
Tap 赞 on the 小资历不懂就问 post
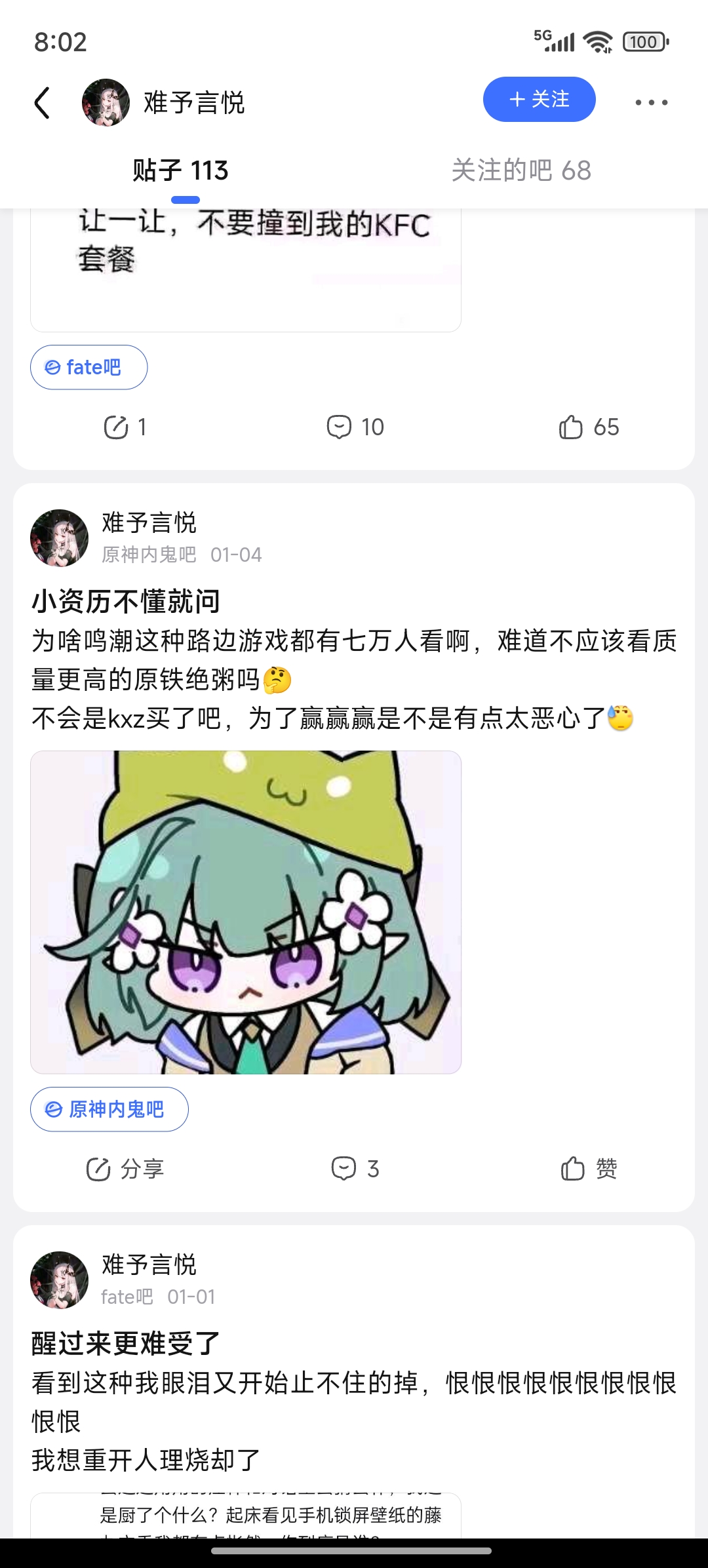coord(589,1169)
